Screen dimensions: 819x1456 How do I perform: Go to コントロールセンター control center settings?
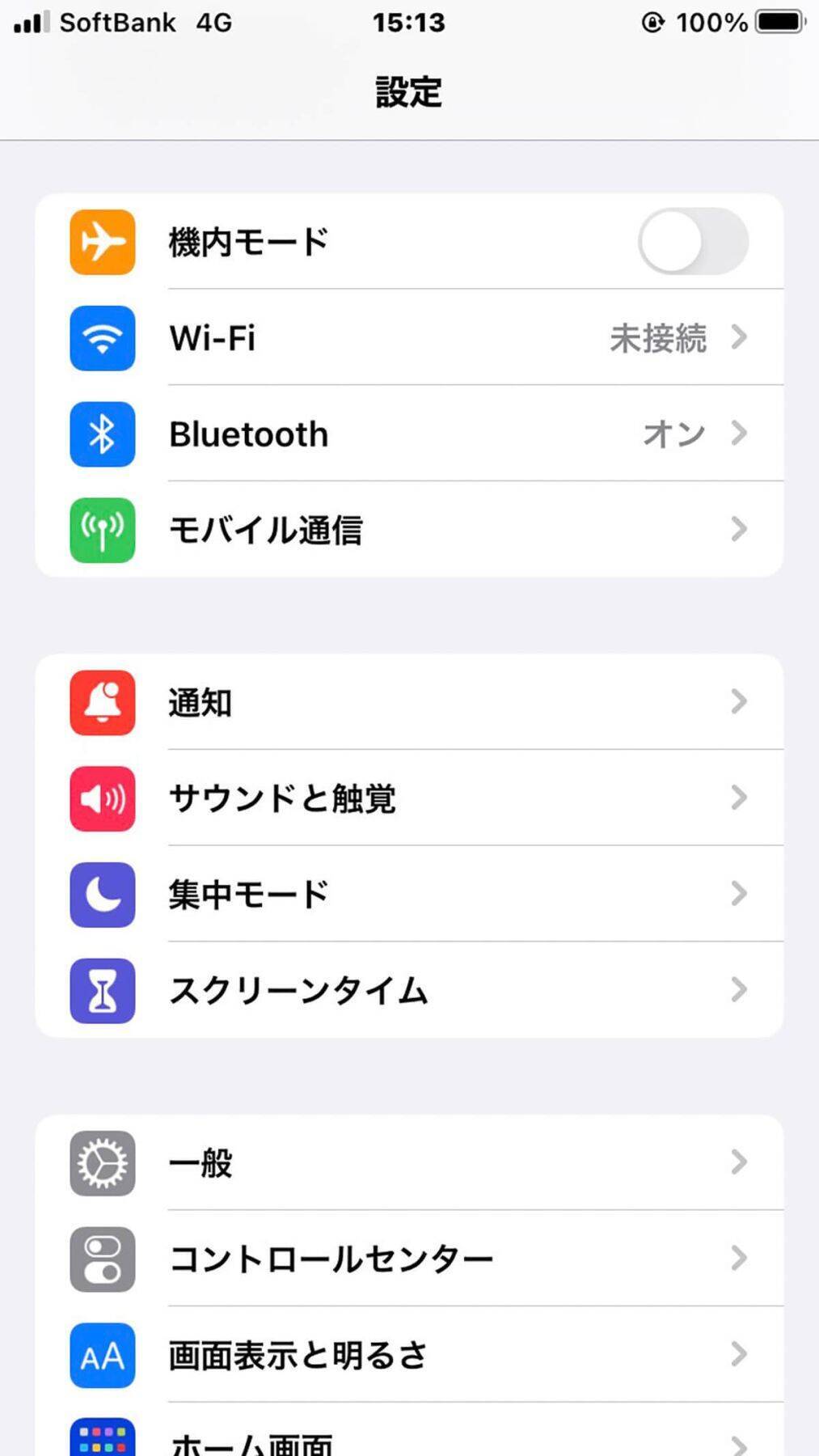coord(409,1259)
